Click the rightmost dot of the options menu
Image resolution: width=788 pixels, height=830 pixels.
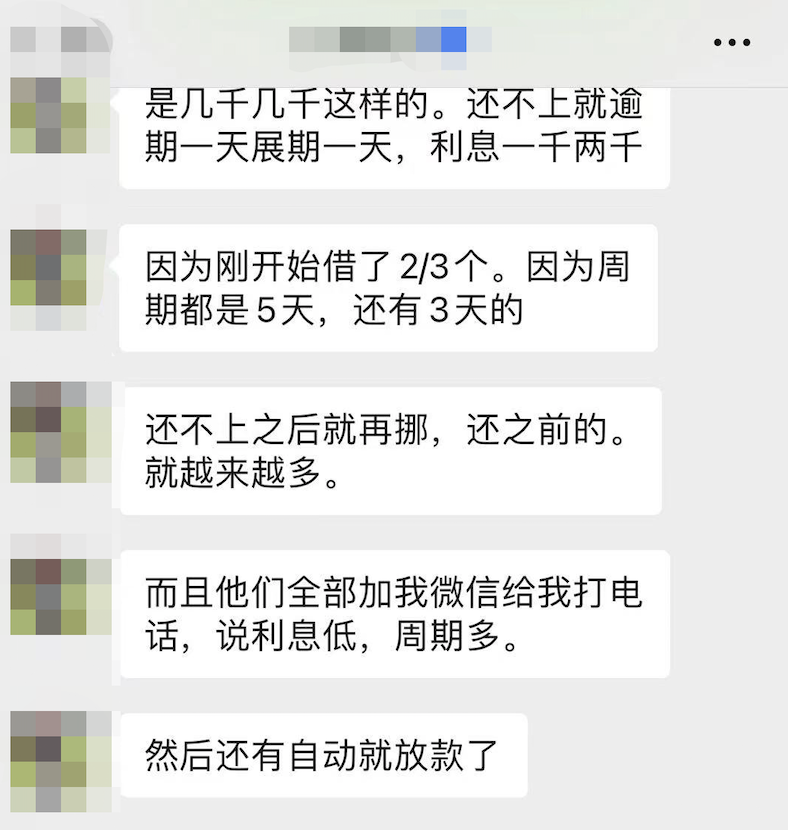[x=749, y=41]
